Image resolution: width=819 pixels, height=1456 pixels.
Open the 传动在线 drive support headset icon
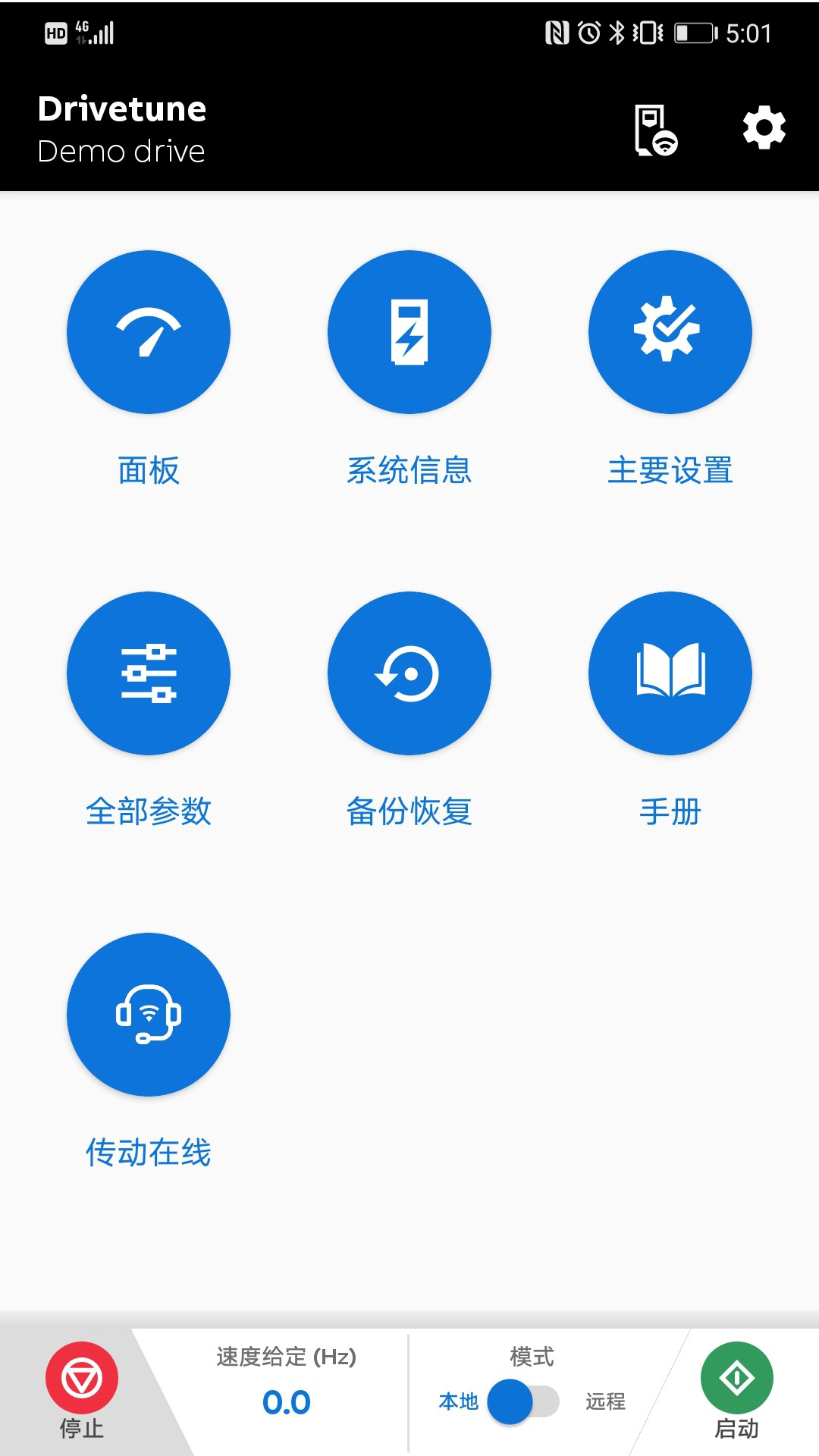point(149,1015)
